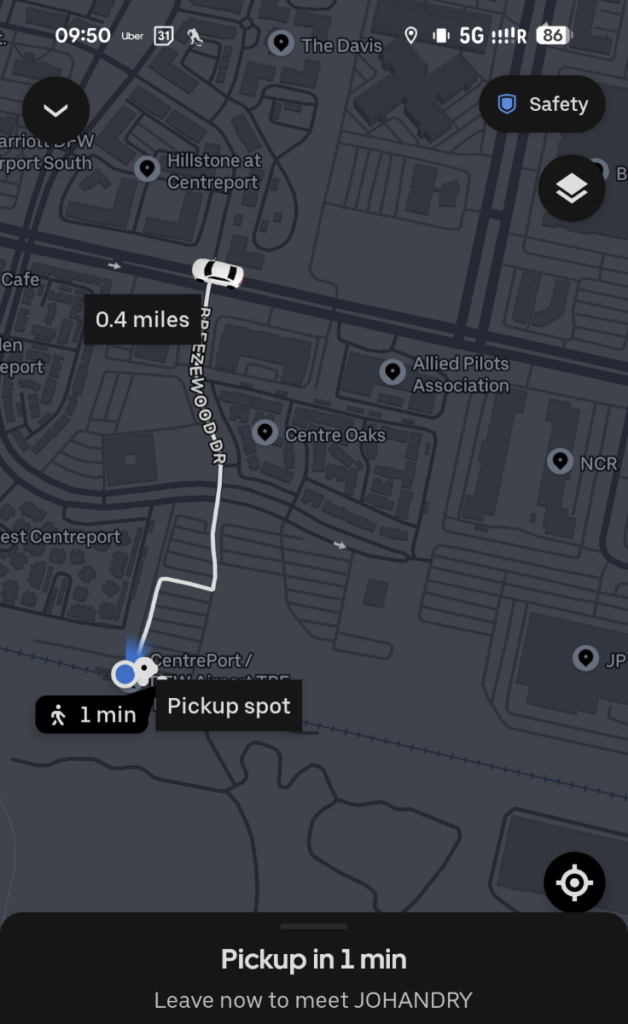Tap the Pickup spot label

229,706
